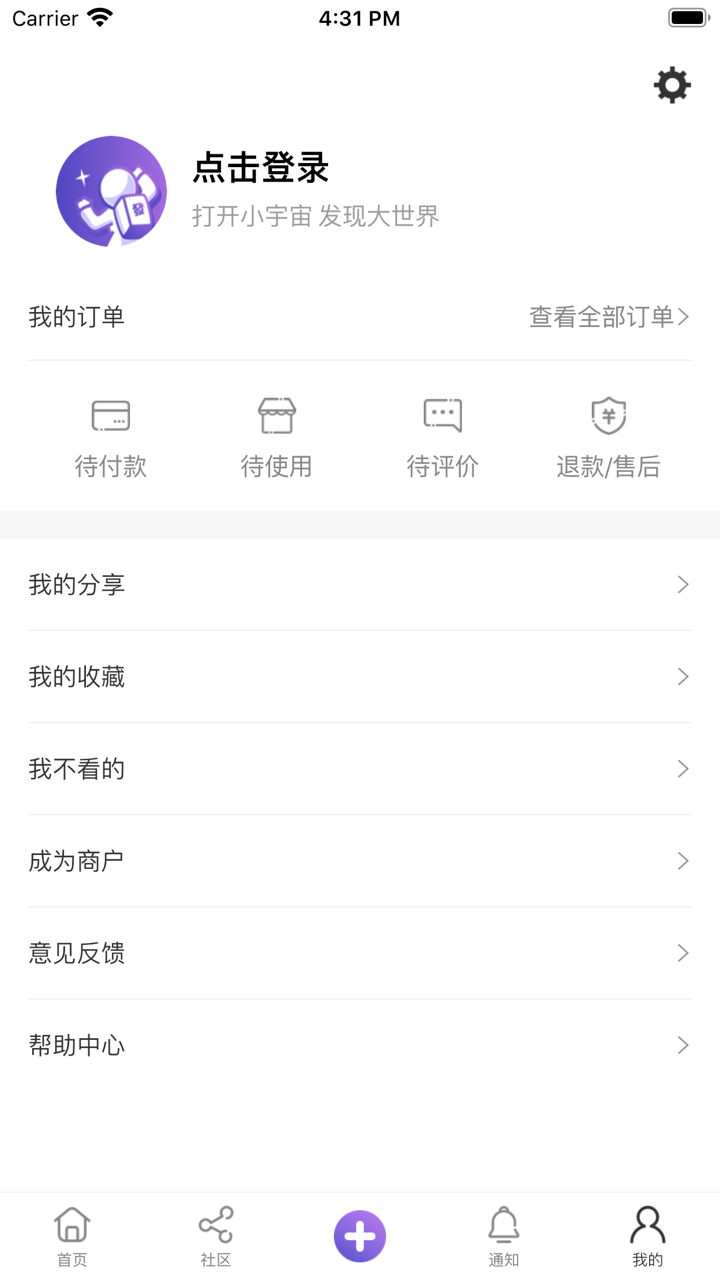Open the settings gear icon
Image resolution: width=720 pixels, height=1280 pixels.
(671, 85)
